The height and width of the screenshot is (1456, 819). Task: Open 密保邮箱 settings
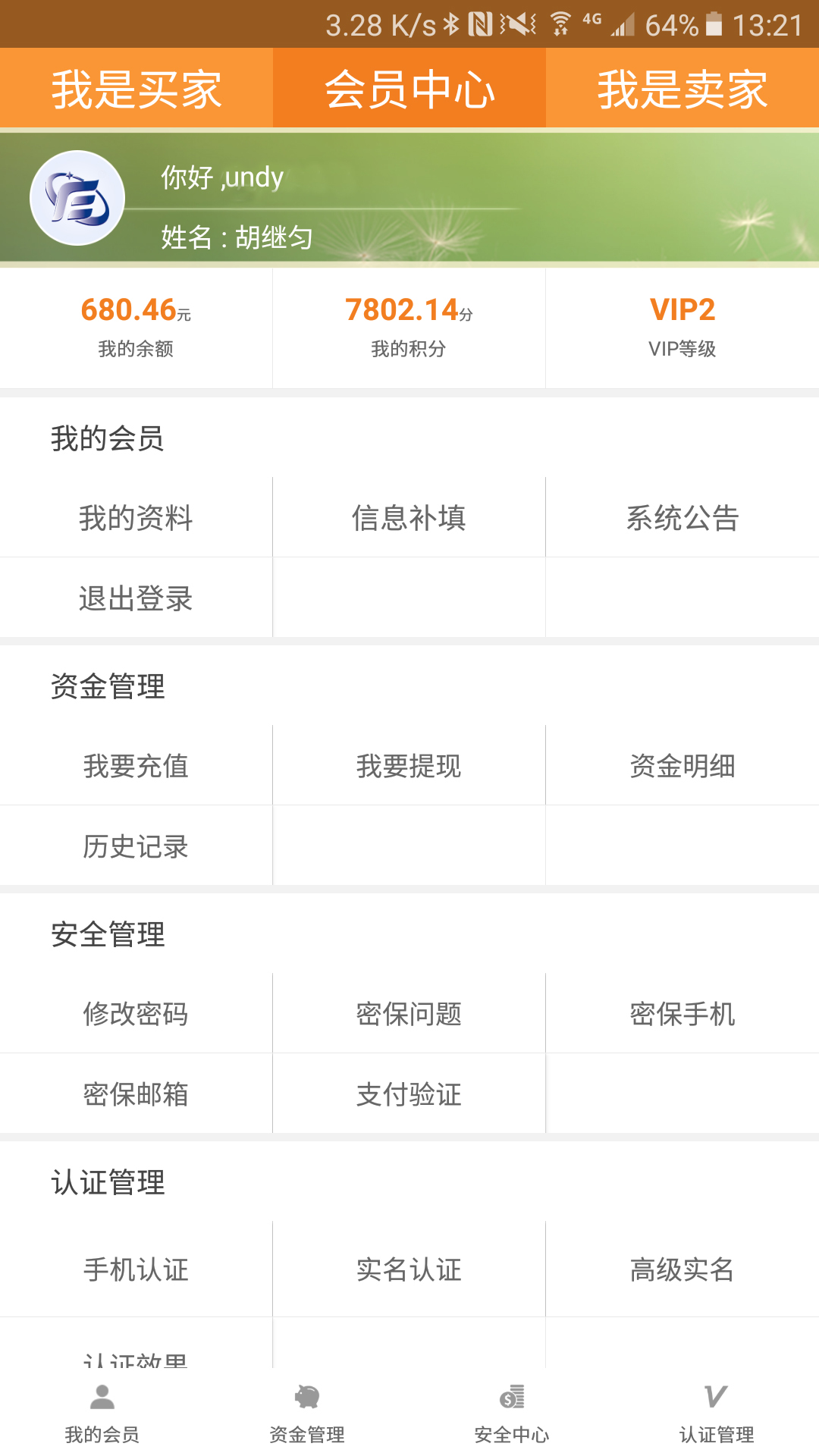point(136,1094)
